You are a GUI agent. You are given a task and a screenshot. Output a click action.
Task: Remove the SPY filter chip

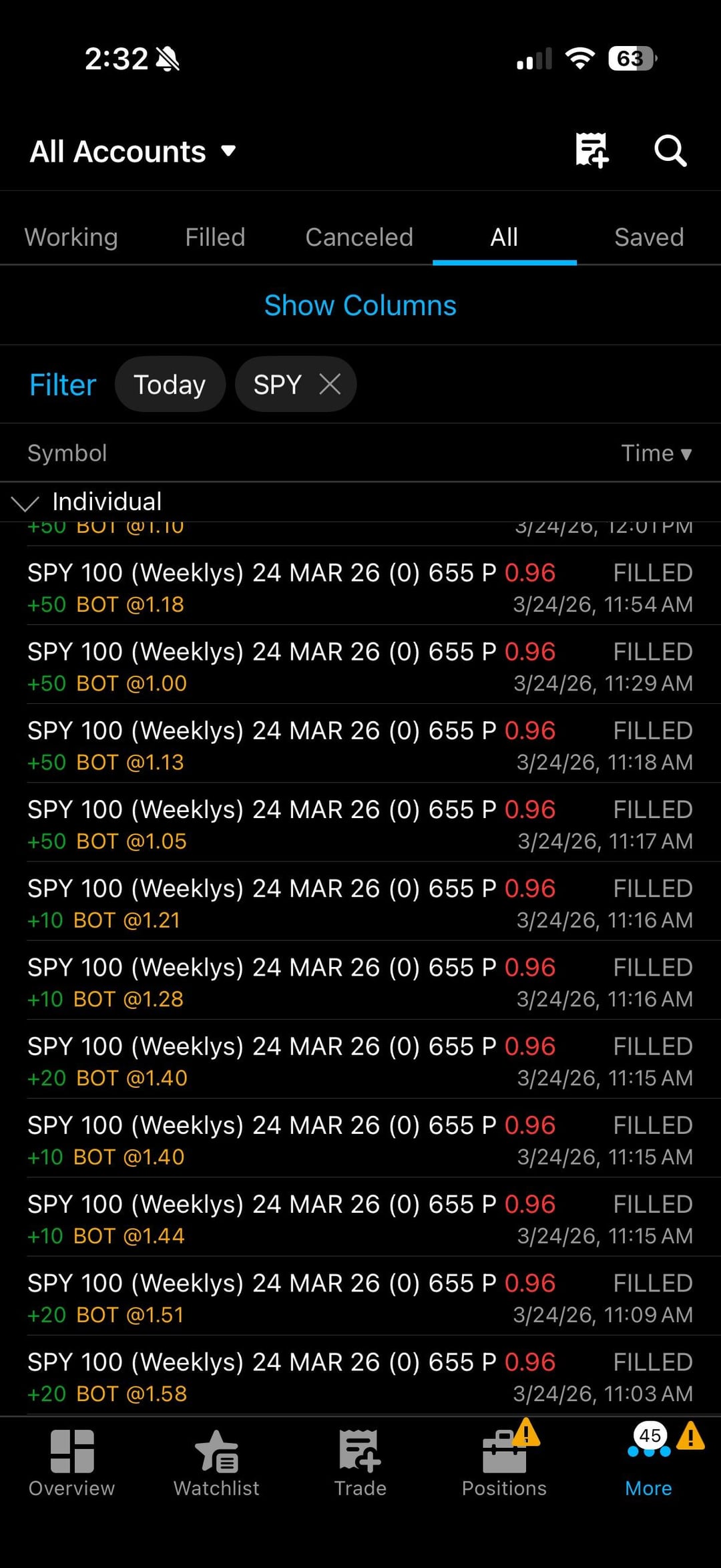(x=330, y=384)
